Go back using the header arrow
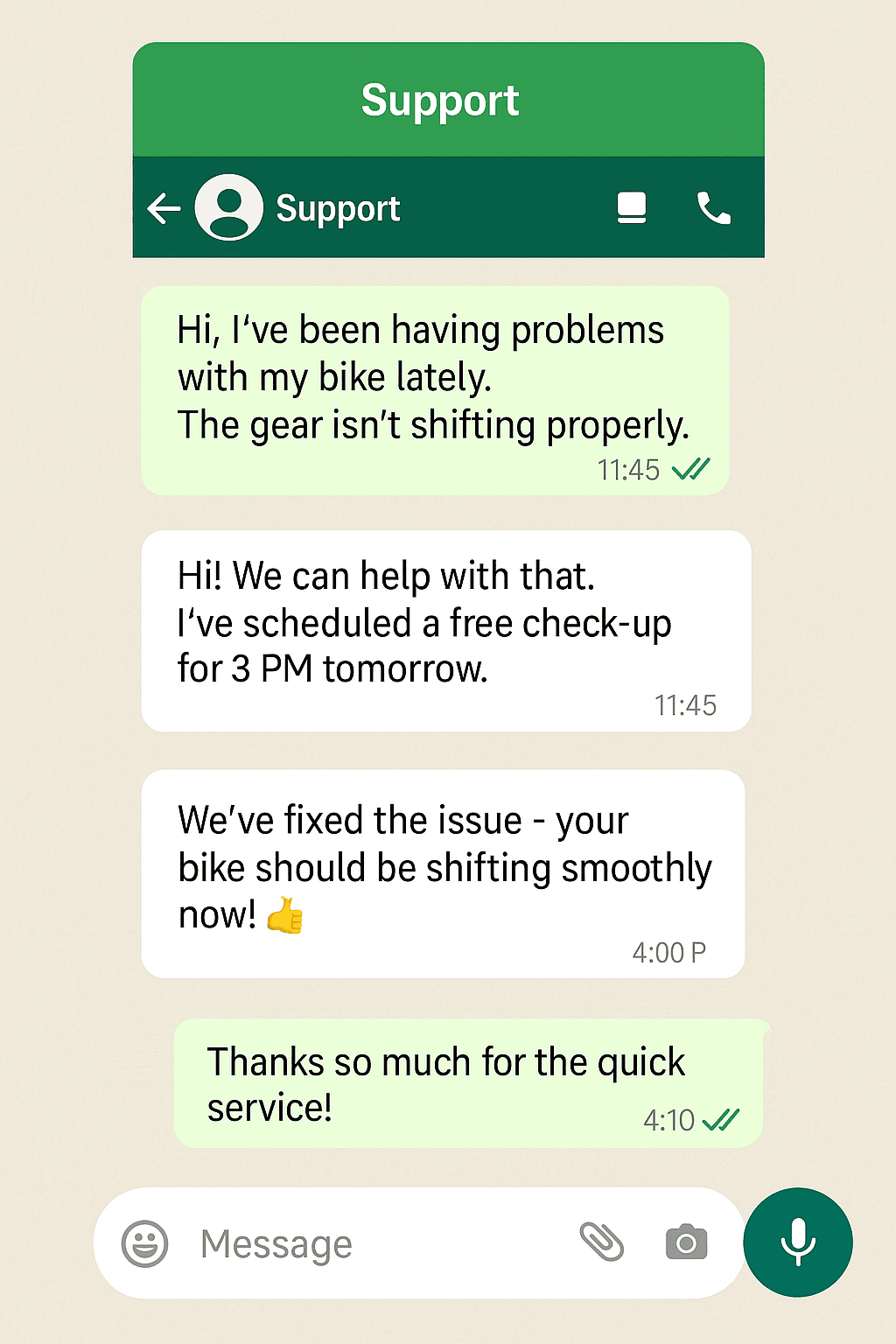 pyautogui.click(x=164, y=208)
